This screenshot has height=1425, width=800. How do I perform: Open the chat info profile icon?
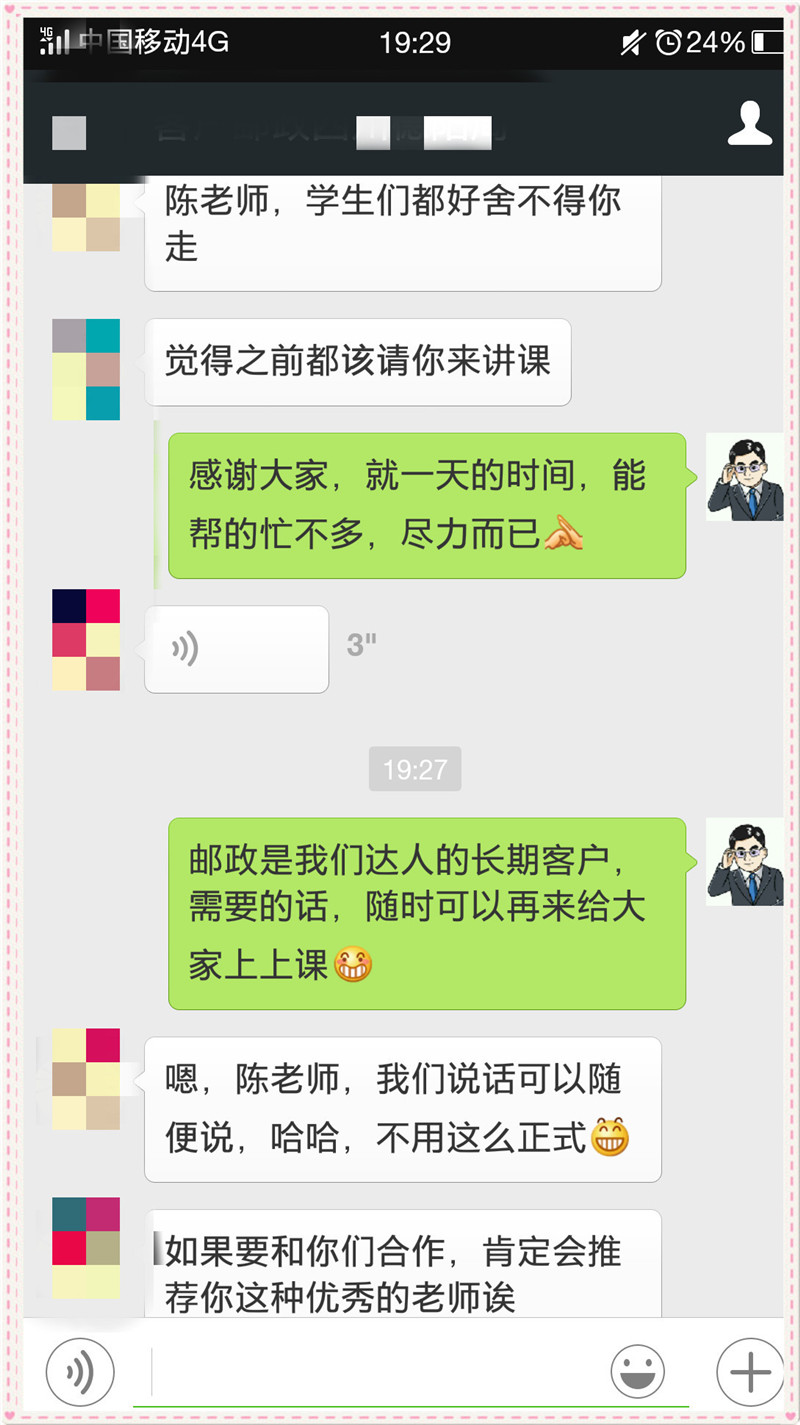[x=749, y=124]
